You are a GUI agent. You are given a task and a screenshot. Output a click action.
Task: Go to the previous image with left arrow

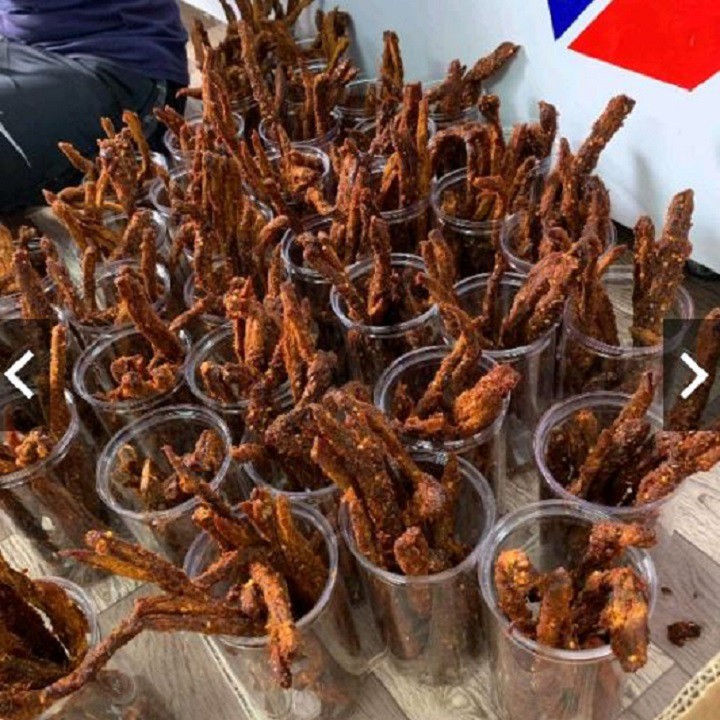click(19, 375)
